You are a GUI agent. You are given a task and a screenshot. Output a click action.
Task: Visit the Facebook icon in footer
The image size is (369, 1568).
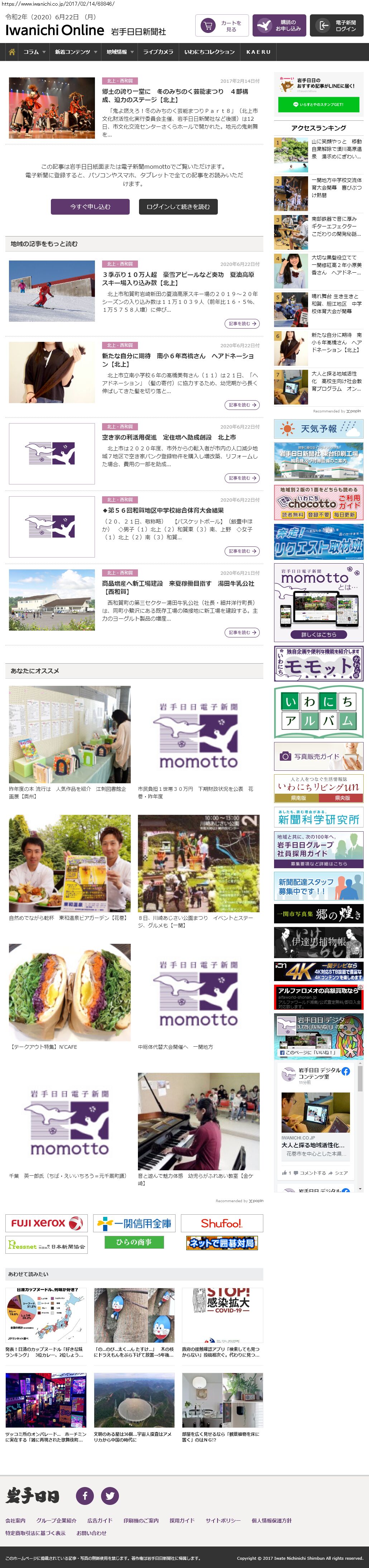click(x=85, y=1495)
